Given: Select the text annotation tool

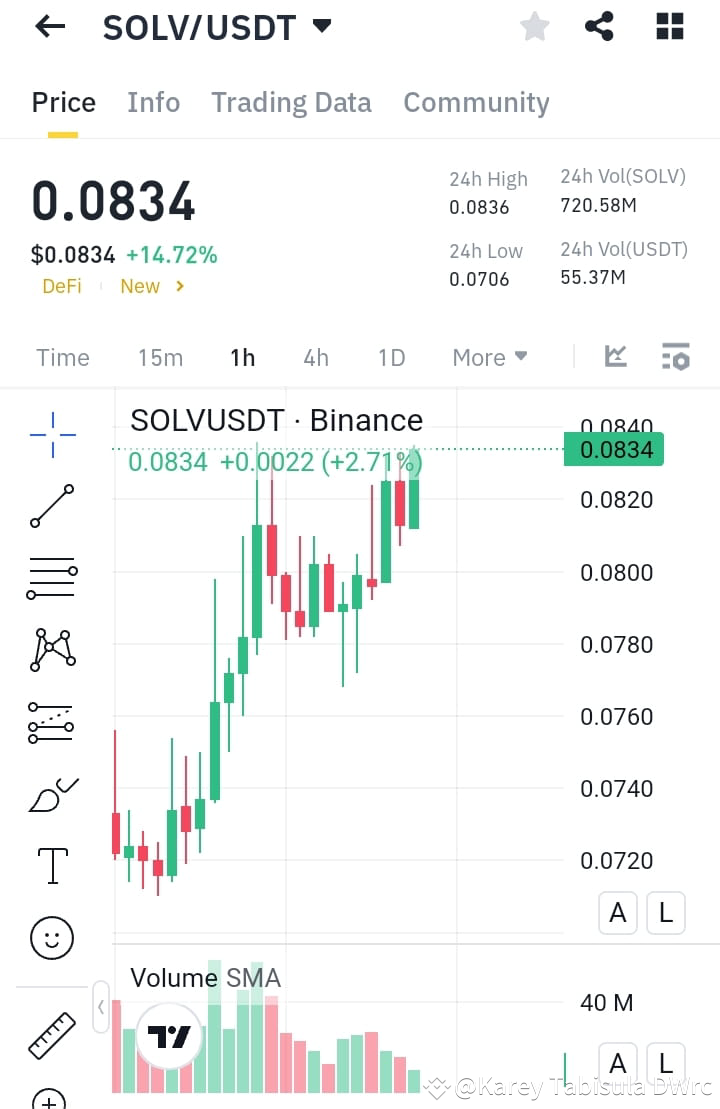Looking at the screenshot, I should pyautogui.click(x=51, y=865).
